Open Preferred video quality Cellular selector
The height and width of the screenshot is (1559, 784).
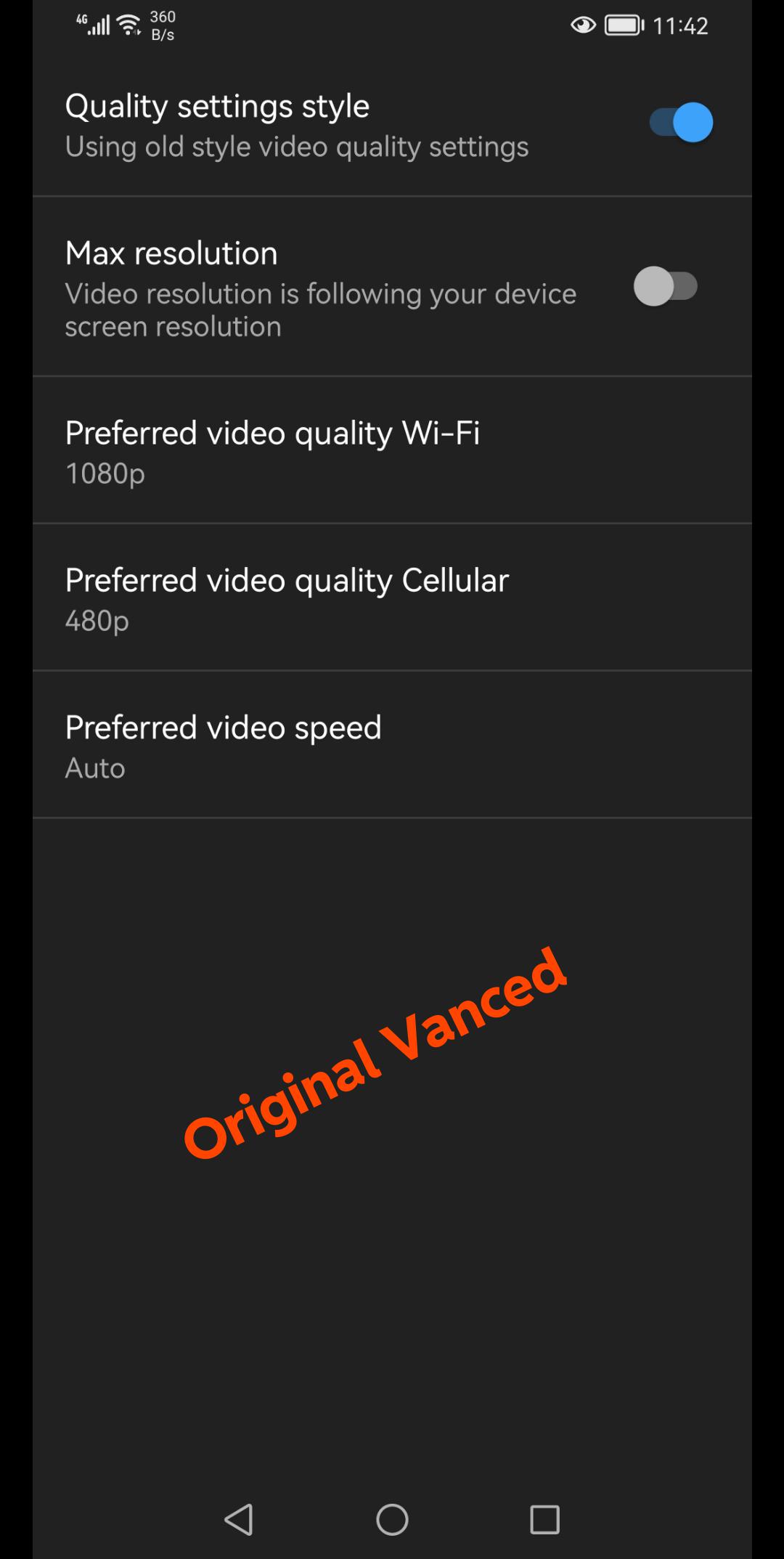[392, 597]
